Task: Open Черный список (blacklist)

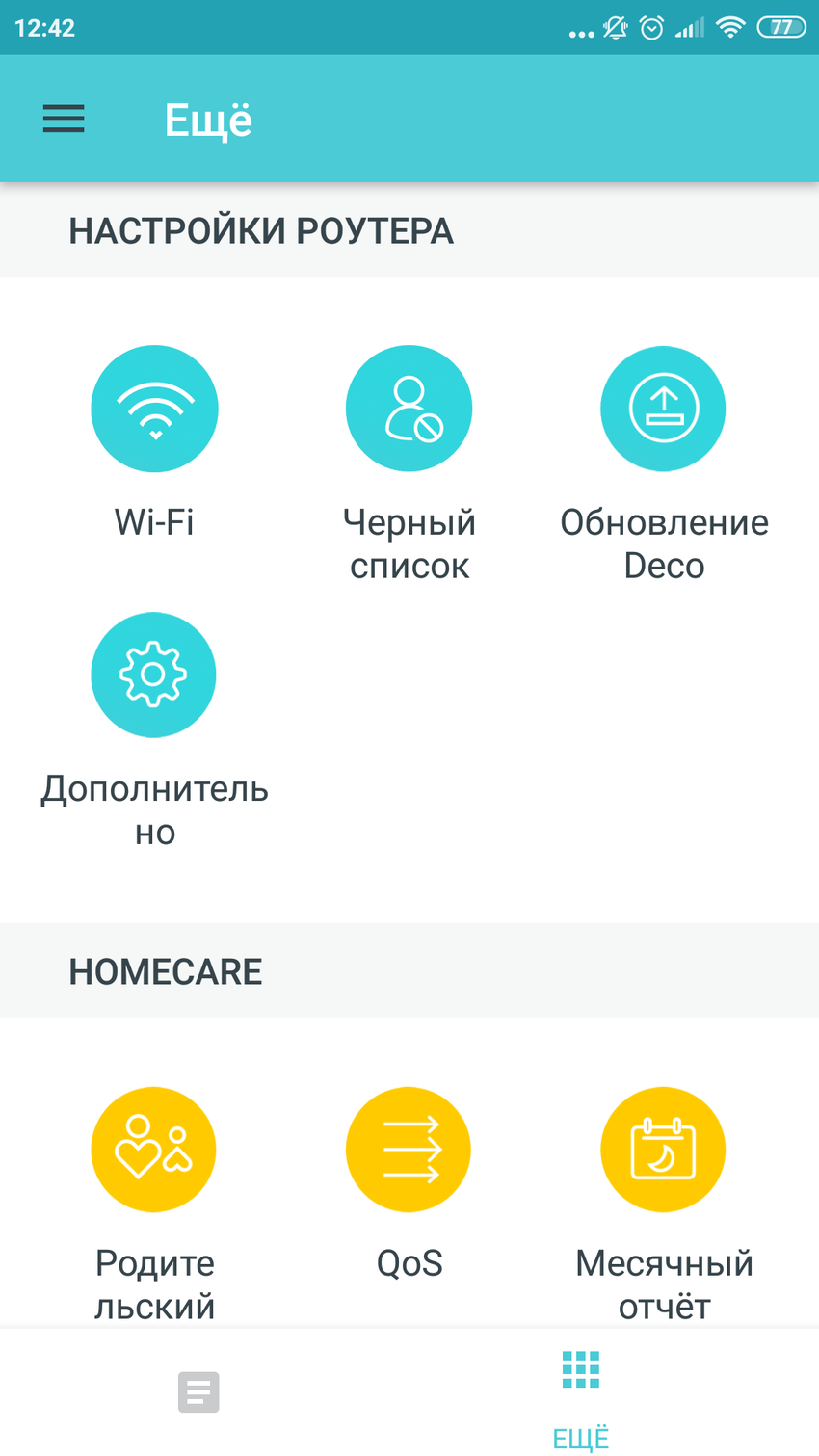Action: (409, 410)
